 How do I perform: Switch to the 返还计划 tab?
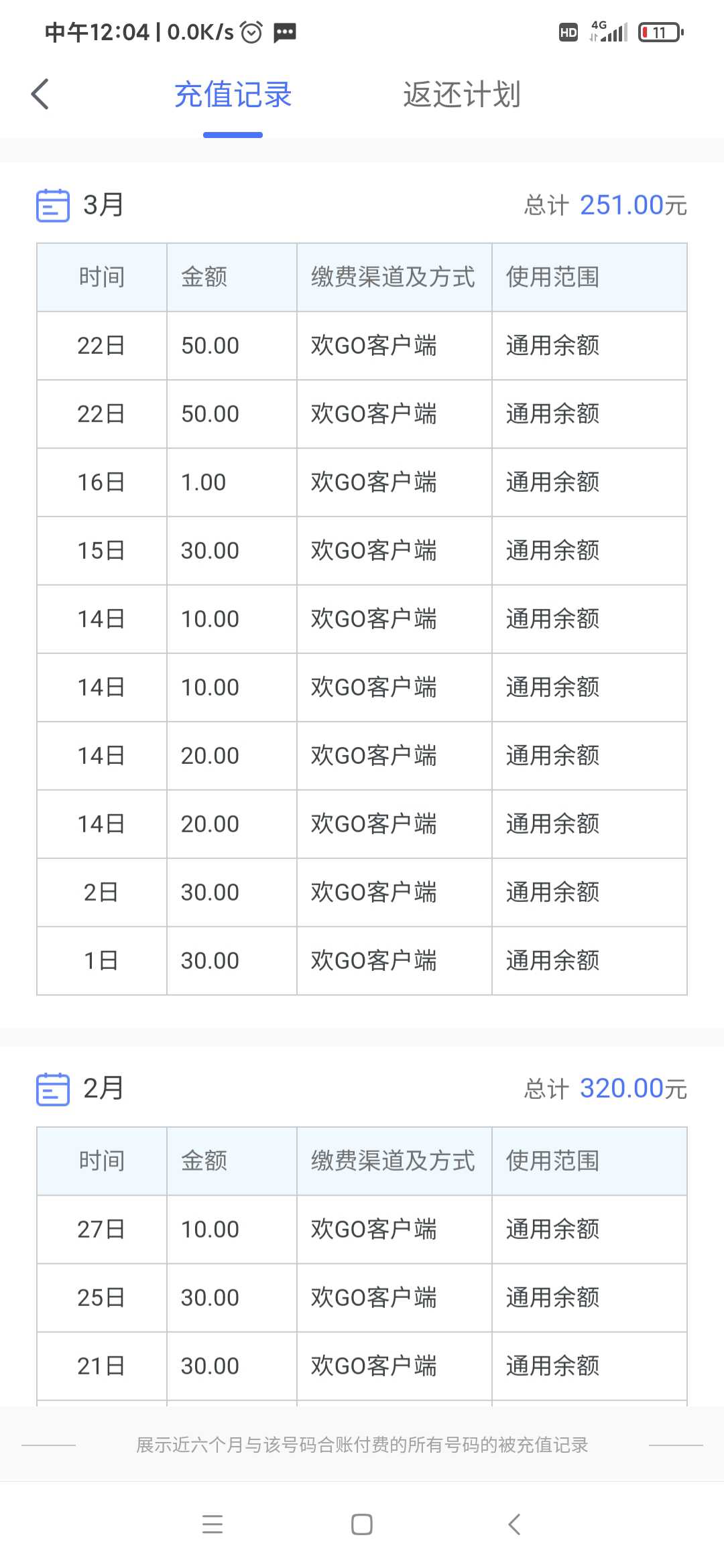pos(461,94)
